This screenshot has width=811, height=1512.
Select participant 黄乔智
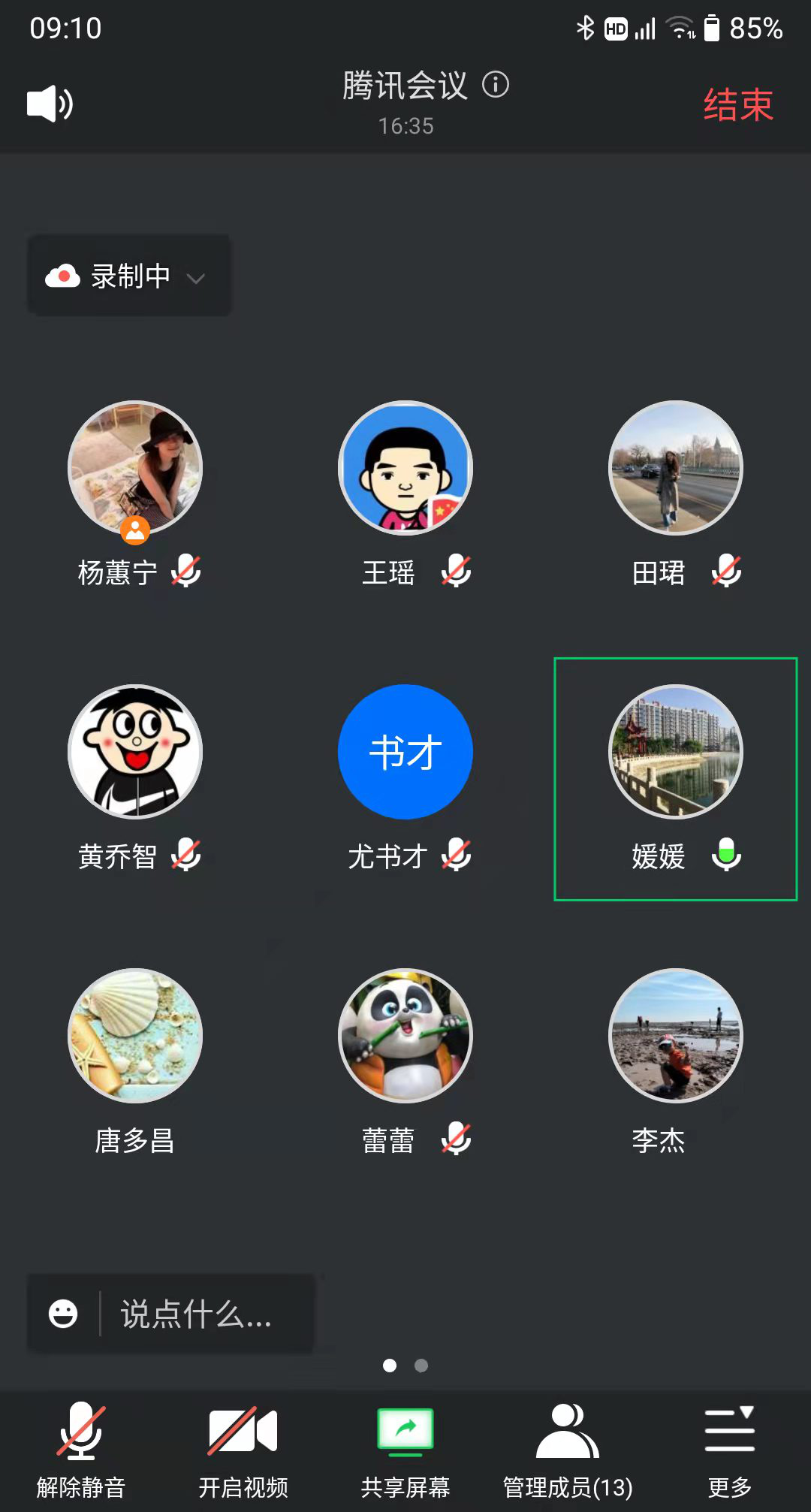(135, 752)
